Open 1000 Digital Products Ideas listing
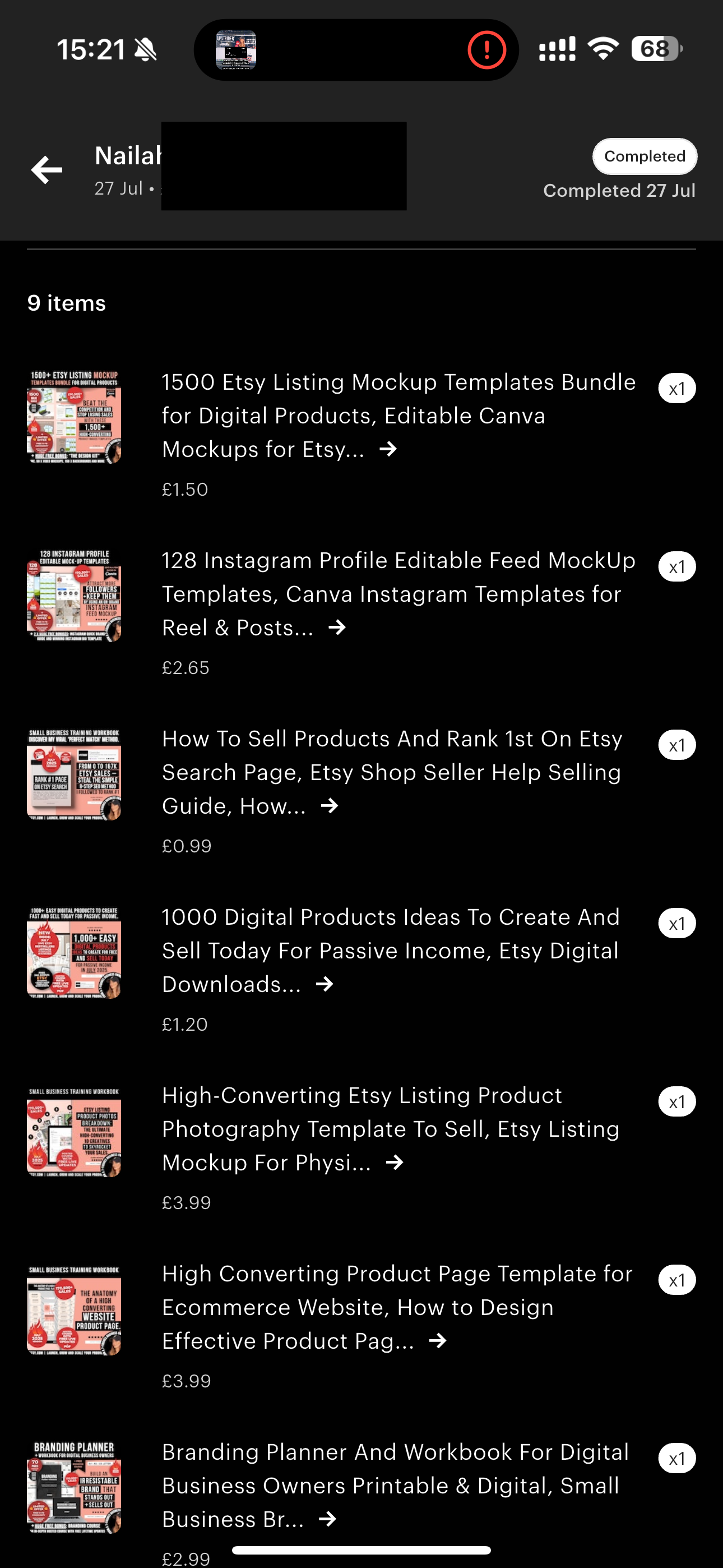Image resolution: width=723 pixels, height=1568 pixels. pos(391,950)
